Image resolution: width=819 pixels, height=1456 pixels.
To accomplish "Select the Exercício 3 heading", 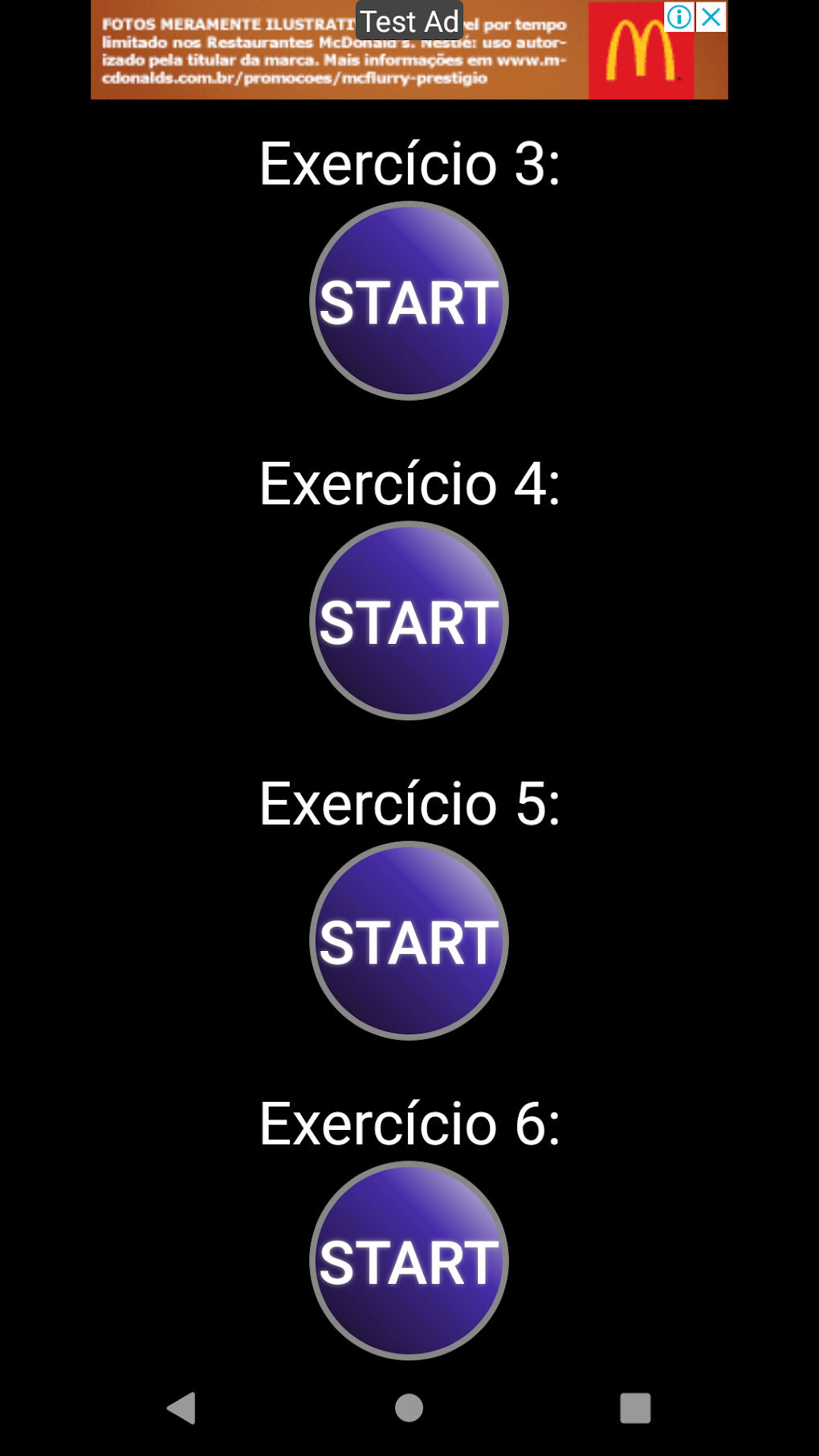I will [x=409, y=164].
